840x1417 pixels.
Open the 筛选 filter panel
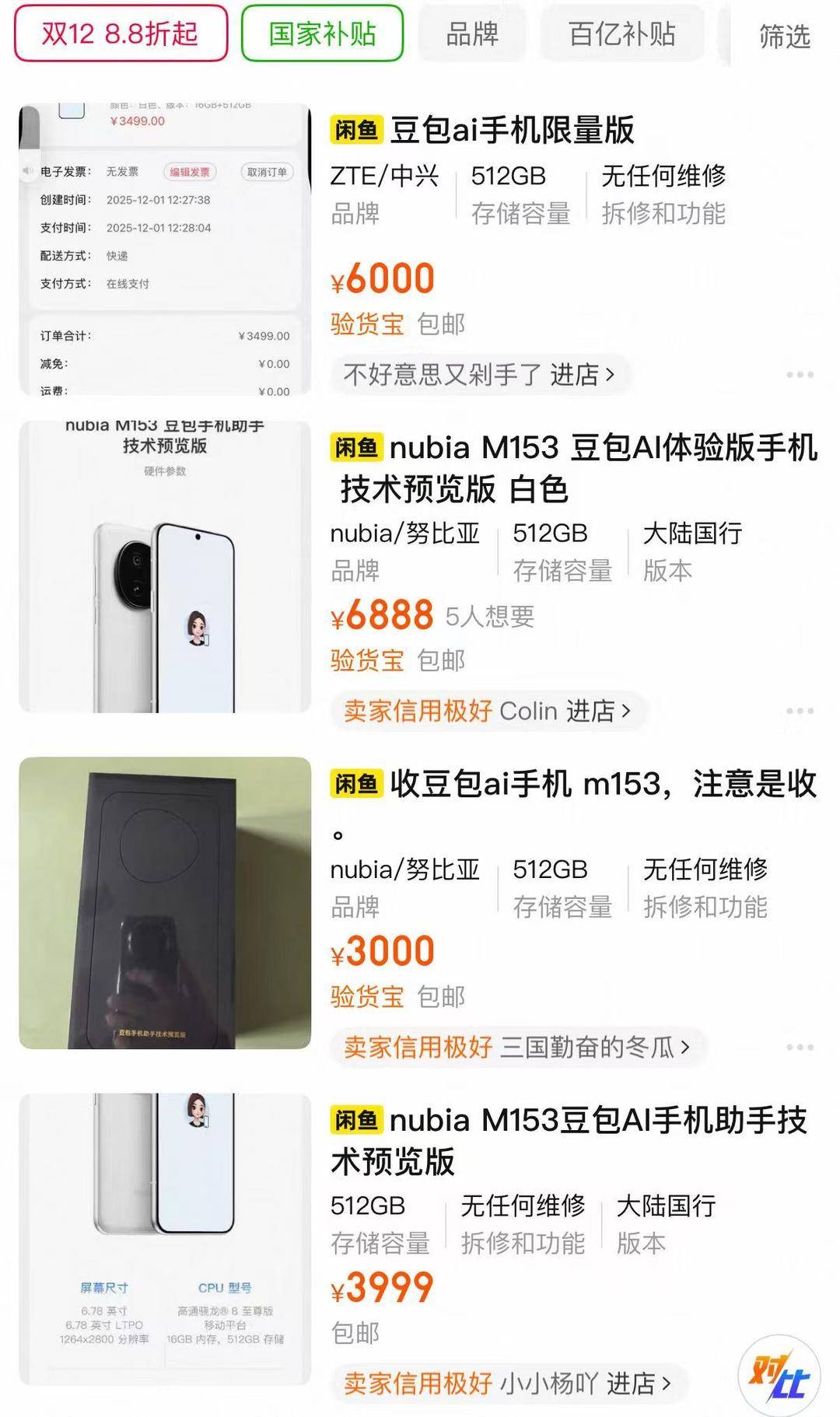[784, 36]
